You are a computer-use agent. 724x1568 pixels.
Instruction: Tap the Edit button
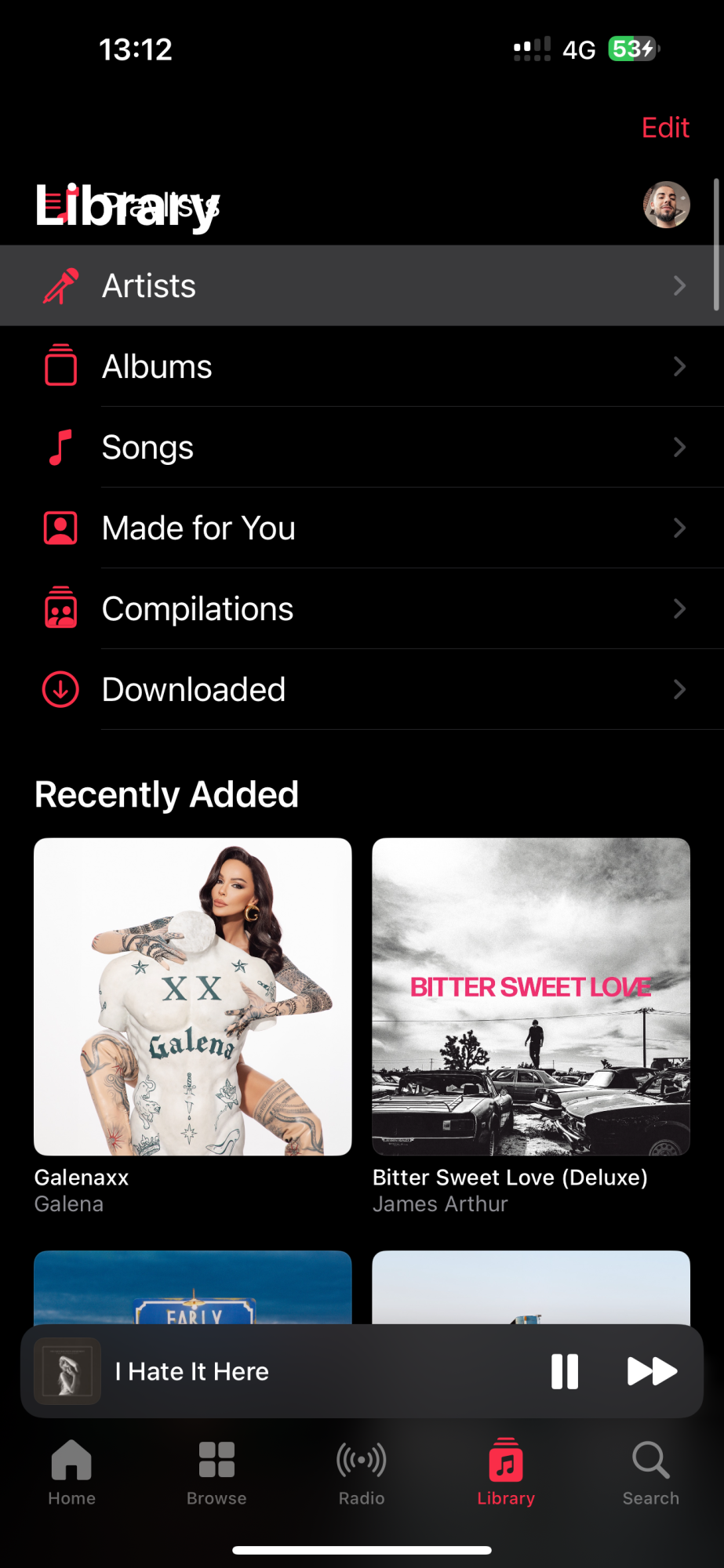click(x=665, y=128)
